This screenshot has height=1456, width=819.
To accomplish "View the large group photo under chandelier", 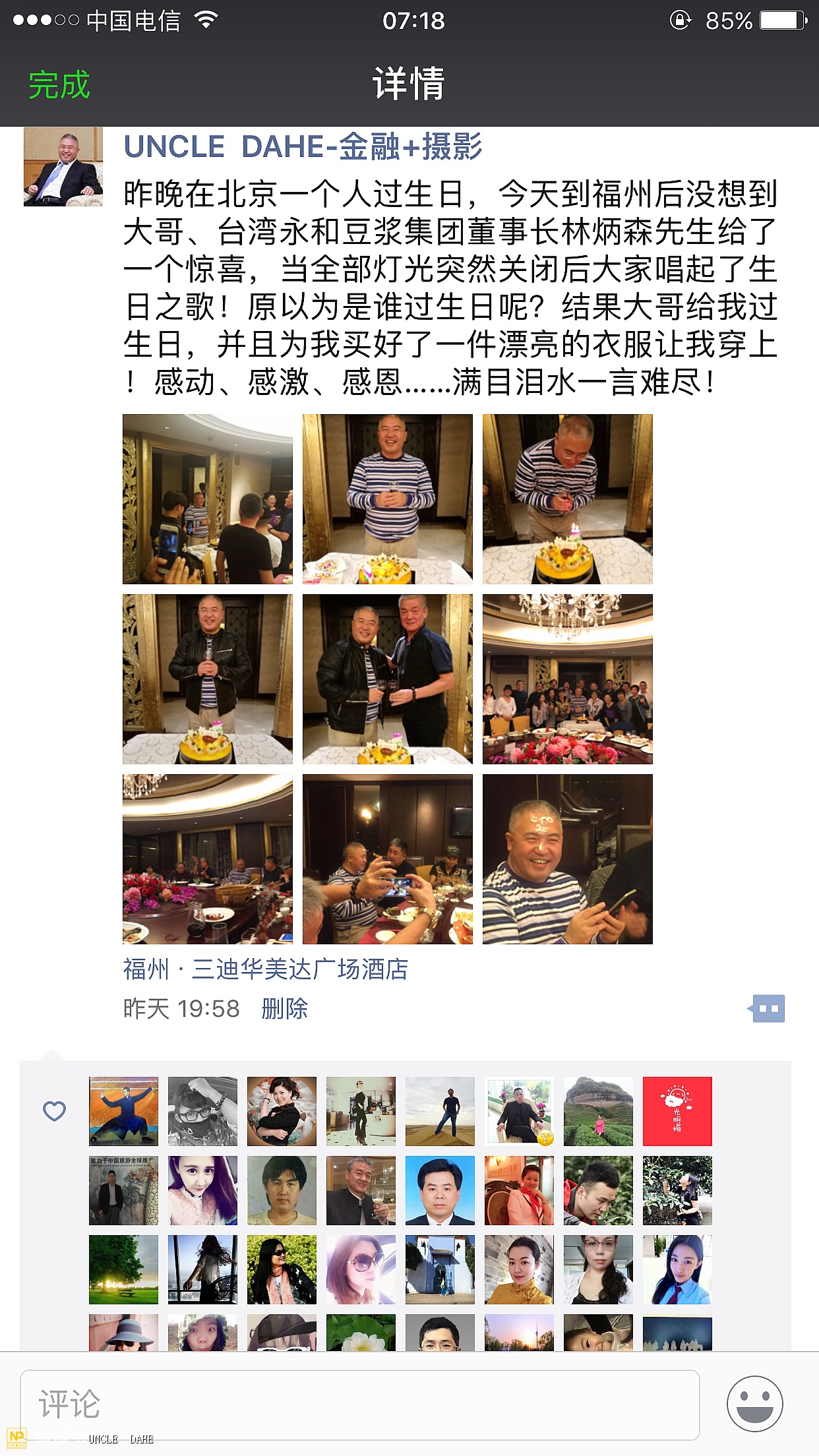I will coord(567,679).
